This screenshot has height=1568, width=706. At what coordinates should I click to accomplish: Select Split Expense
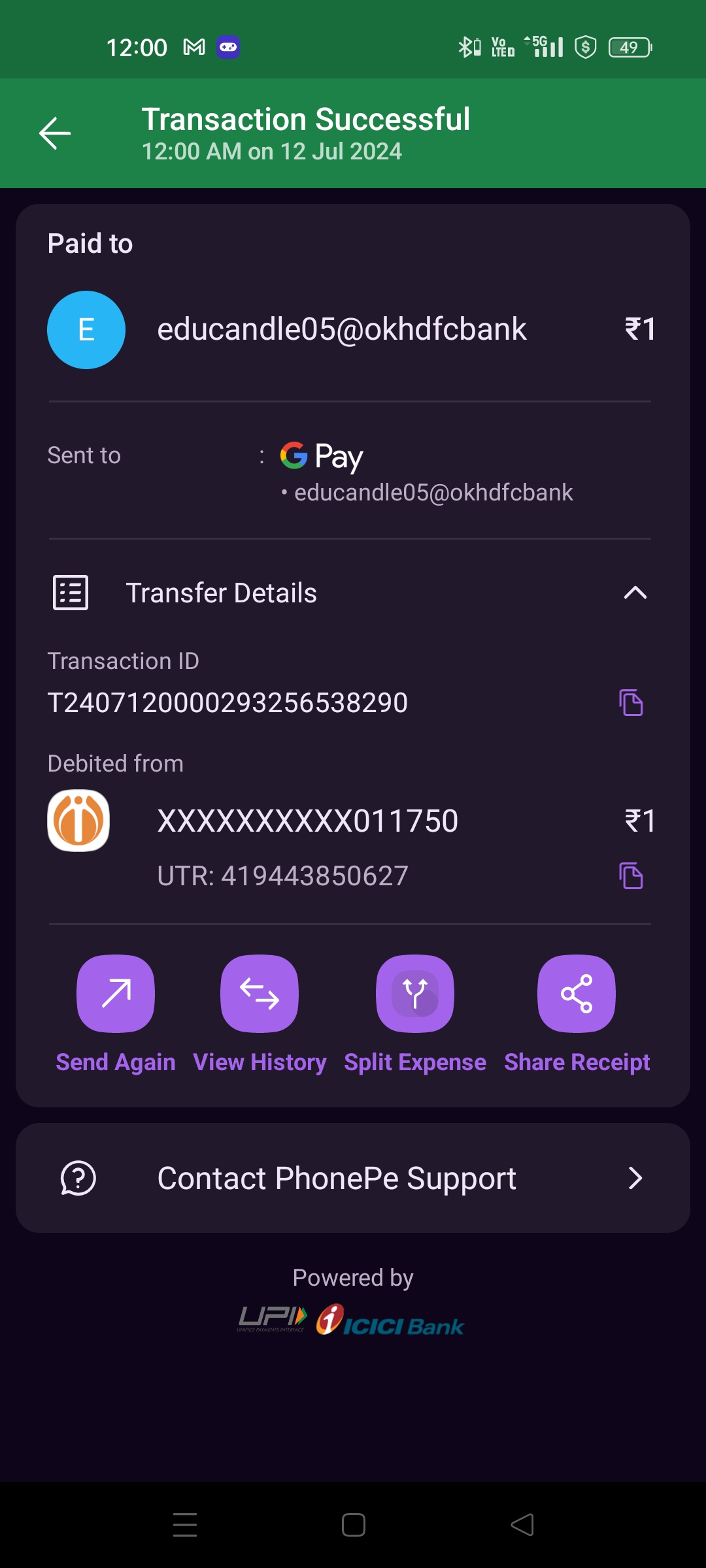pyautogui.click(x=415, y=994)
